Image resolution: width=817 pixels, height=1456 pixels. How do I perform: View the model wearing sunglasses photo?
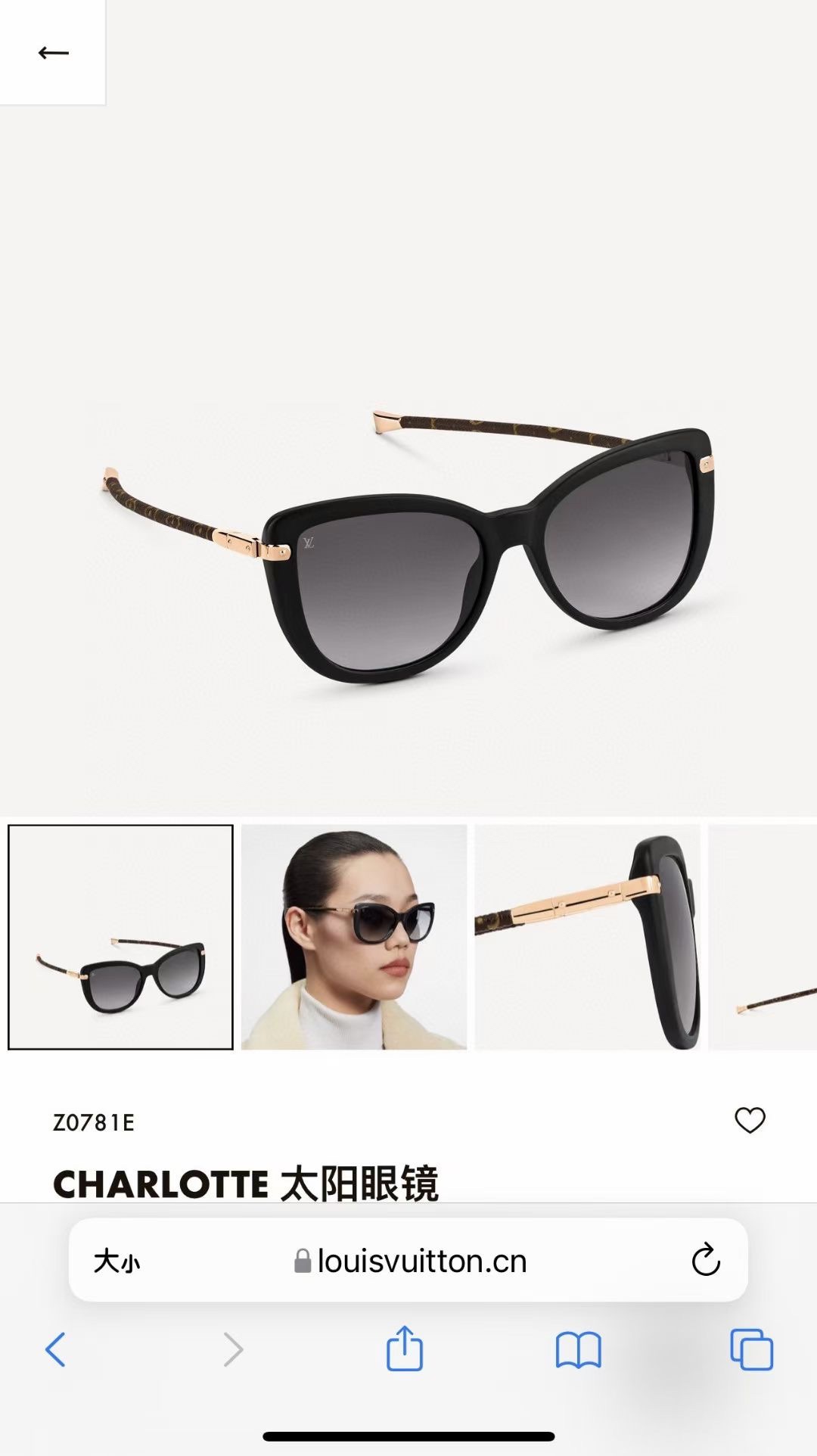[354, 937]
